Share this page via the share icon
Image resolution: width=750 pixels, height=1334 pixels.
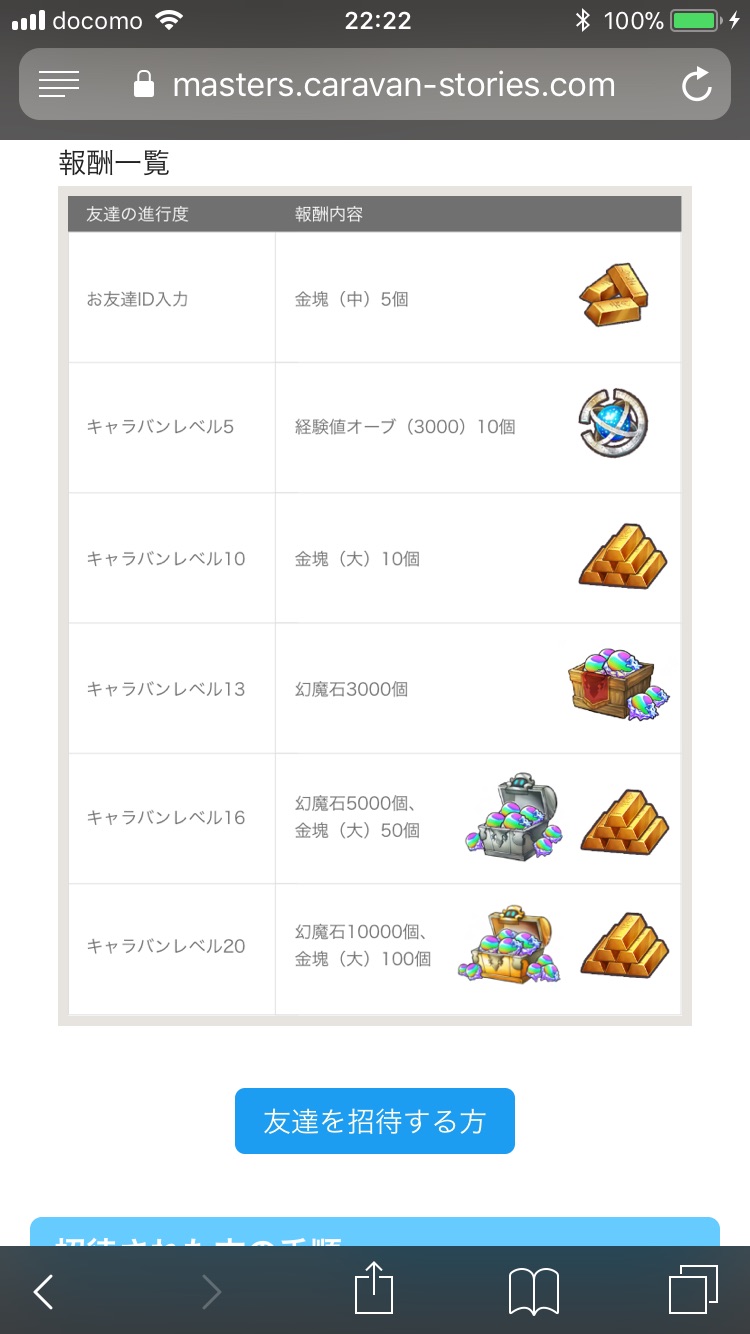point(376,1290)
